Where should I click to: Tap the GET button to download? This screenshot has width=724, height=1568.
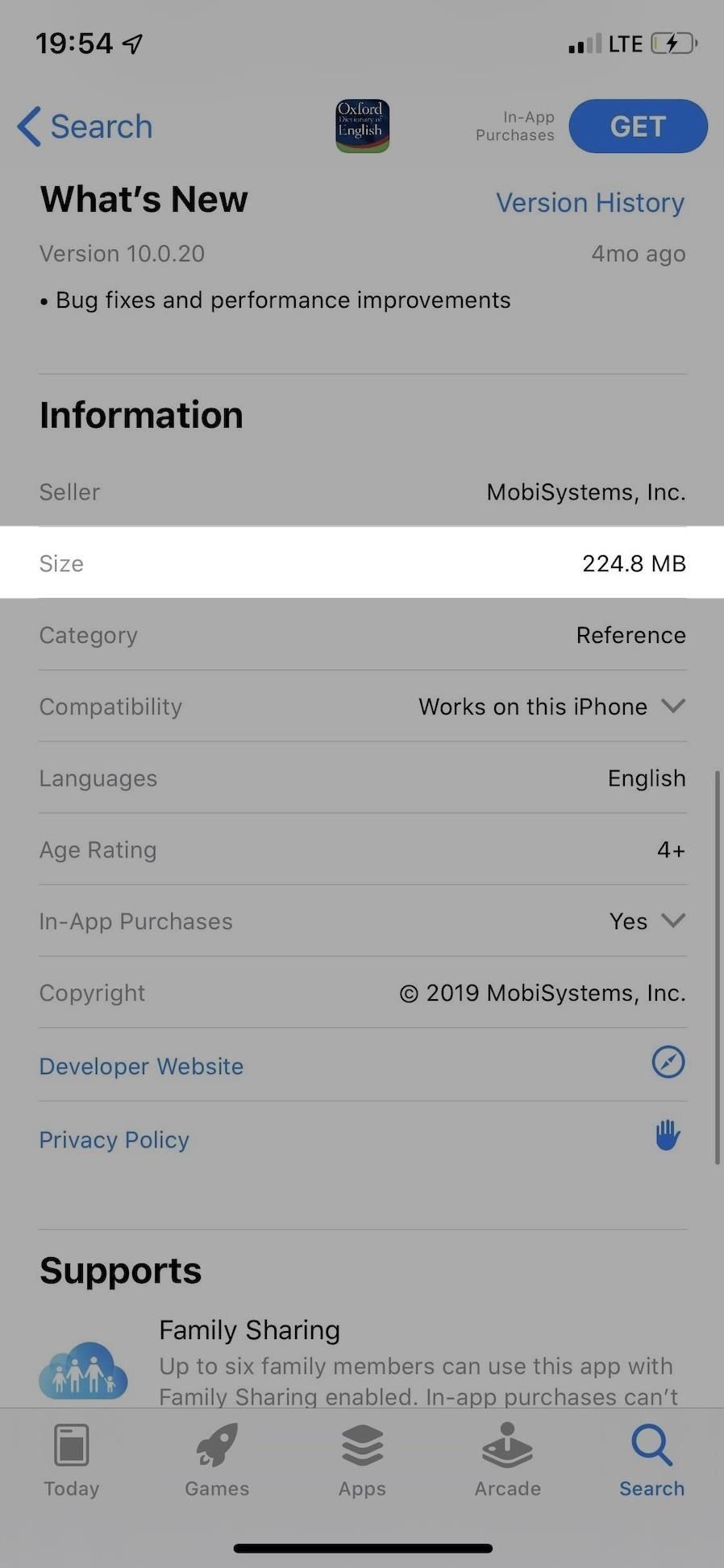(x=638, y=126)
